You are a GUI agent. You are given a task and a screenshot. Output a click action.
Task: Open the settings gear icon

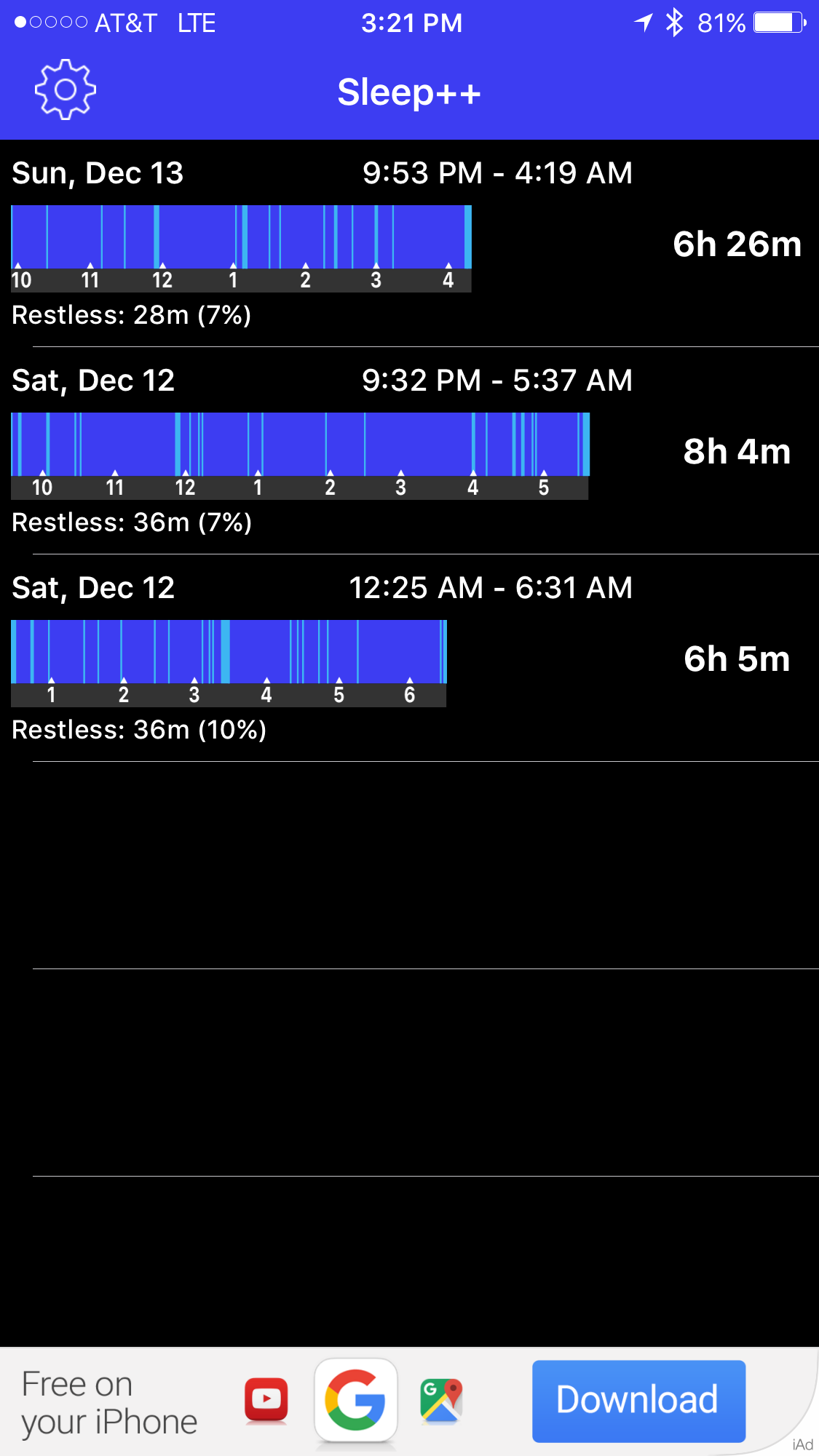[66, 90]
